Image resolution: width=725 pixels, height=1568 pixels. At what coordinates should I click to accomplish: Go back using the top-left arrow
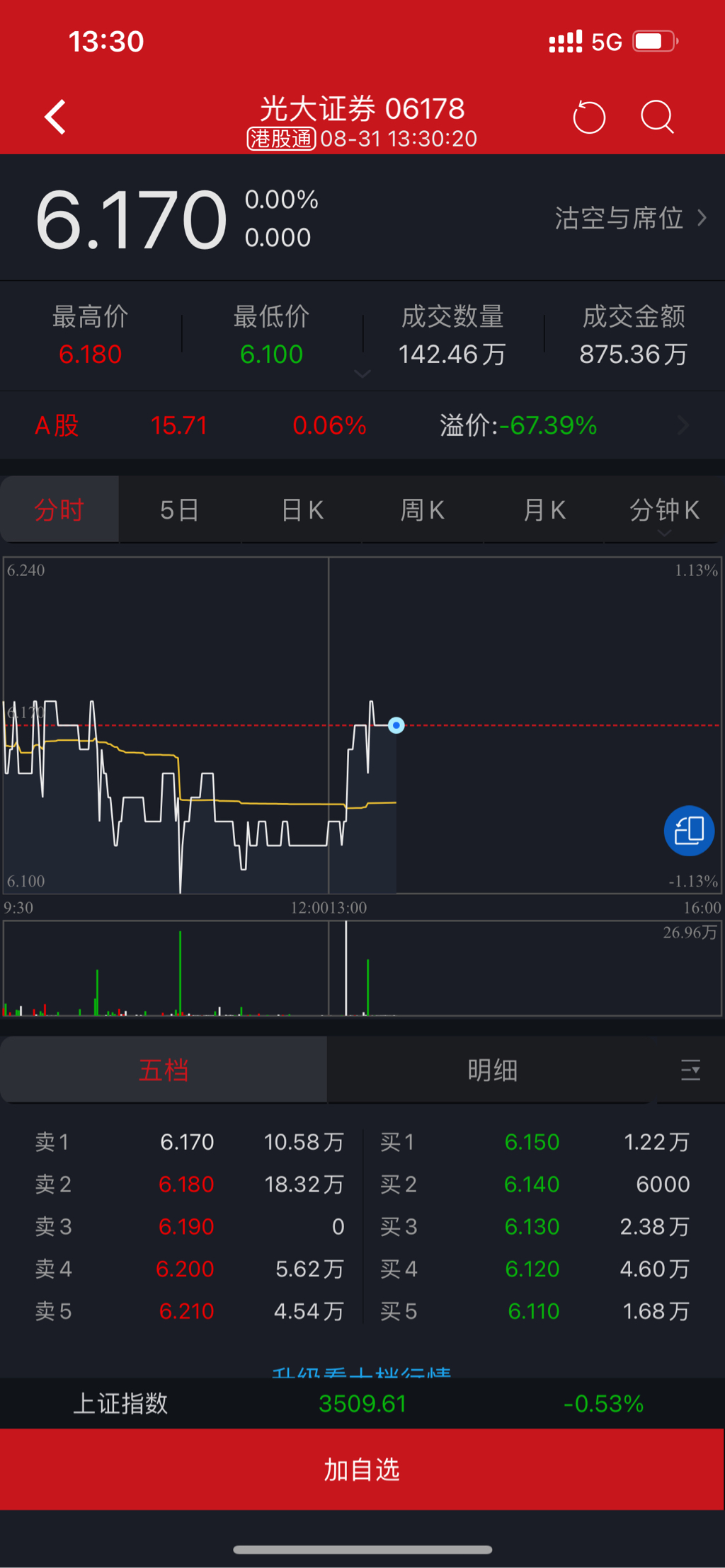[x=55, y=117]
